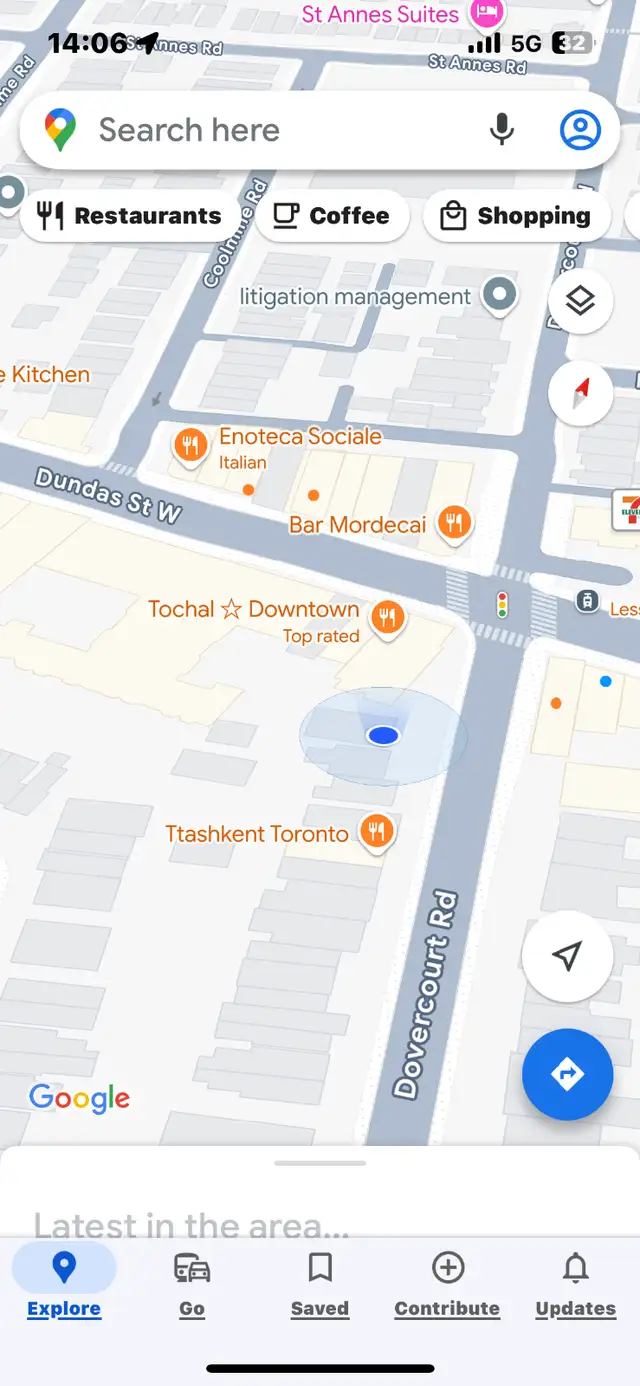This screenshot has width=640, height=1386.
Task: Select the Shopping chip
Action: tap(517, 216)
